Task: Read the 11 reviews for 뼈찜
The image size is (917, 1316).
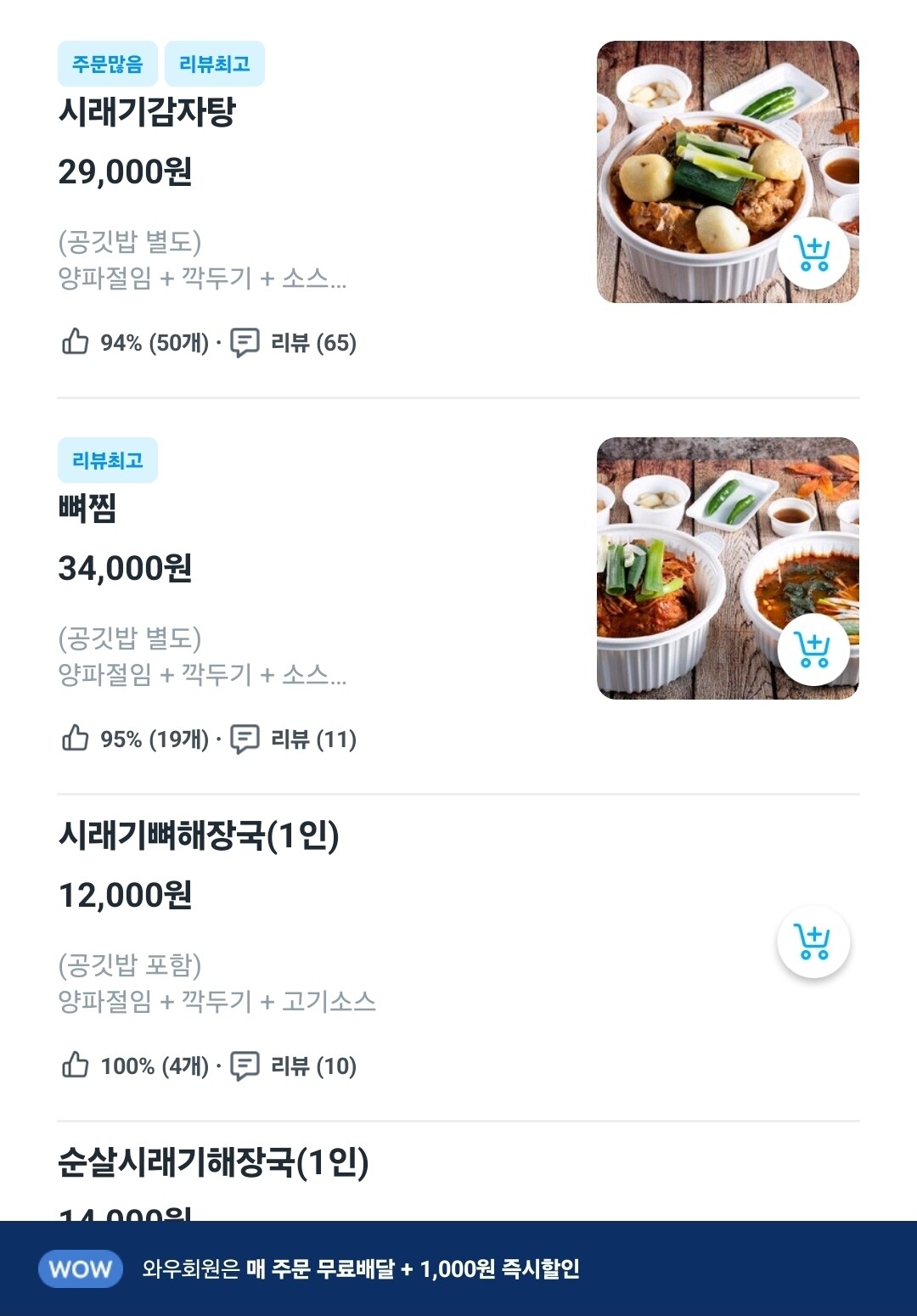Action: tap(294, 740)
